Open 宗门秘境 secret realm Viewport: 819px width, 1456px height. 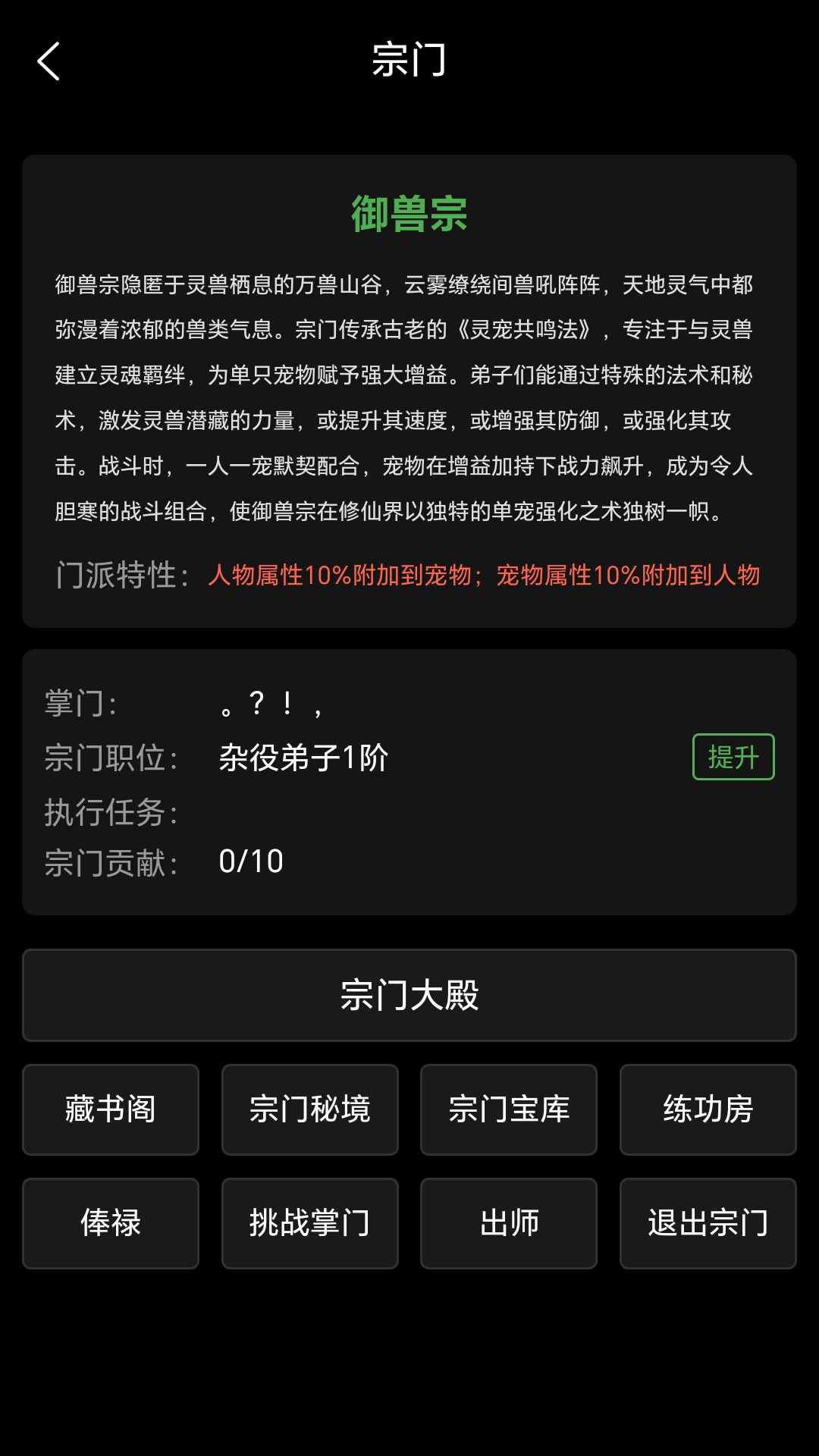click(310, 1109)
